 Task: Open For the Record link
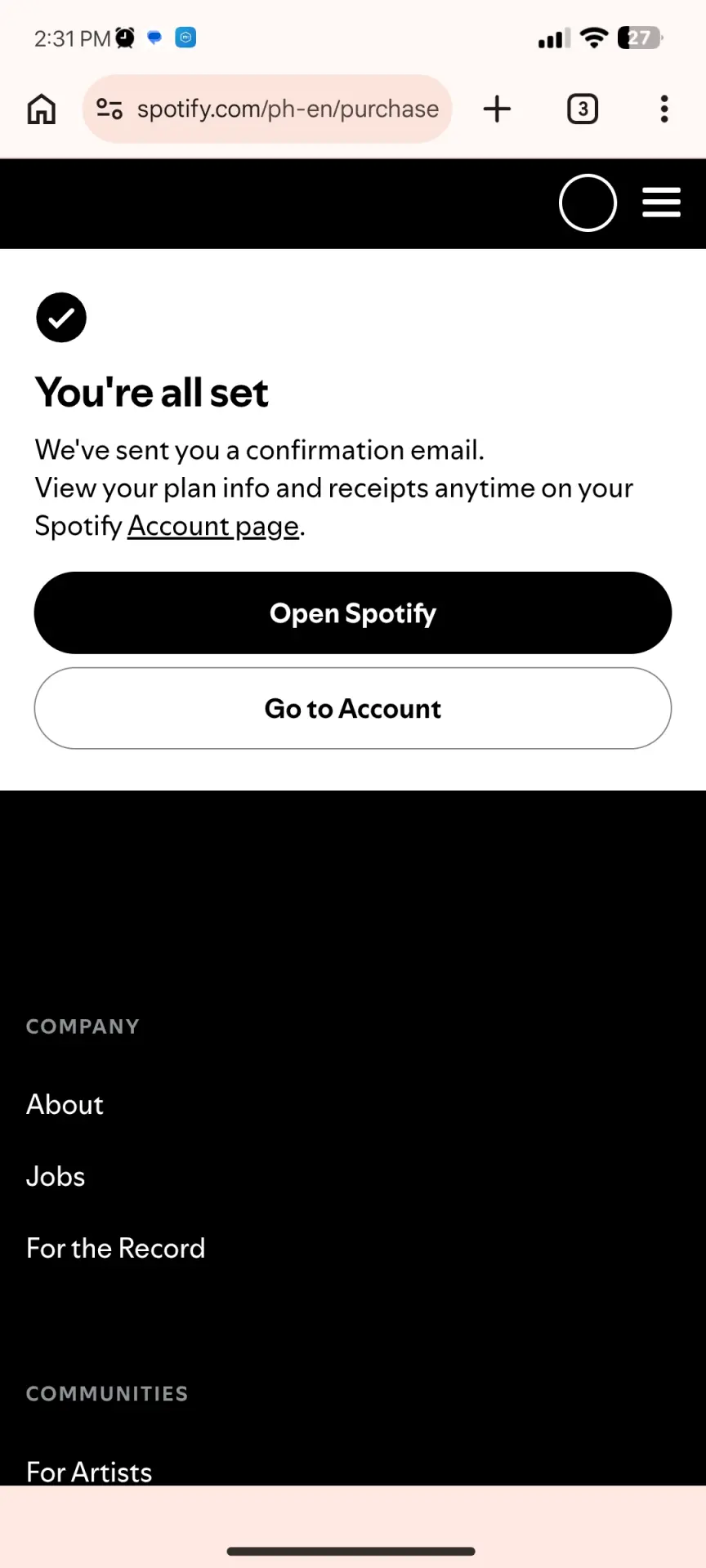115,1248
